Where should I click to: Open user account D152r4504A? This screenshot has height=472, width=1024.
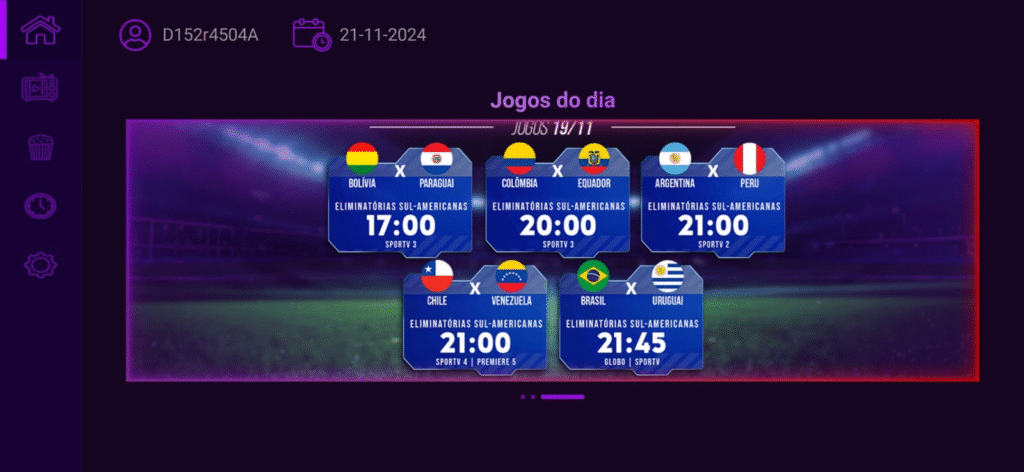point(189,35)
